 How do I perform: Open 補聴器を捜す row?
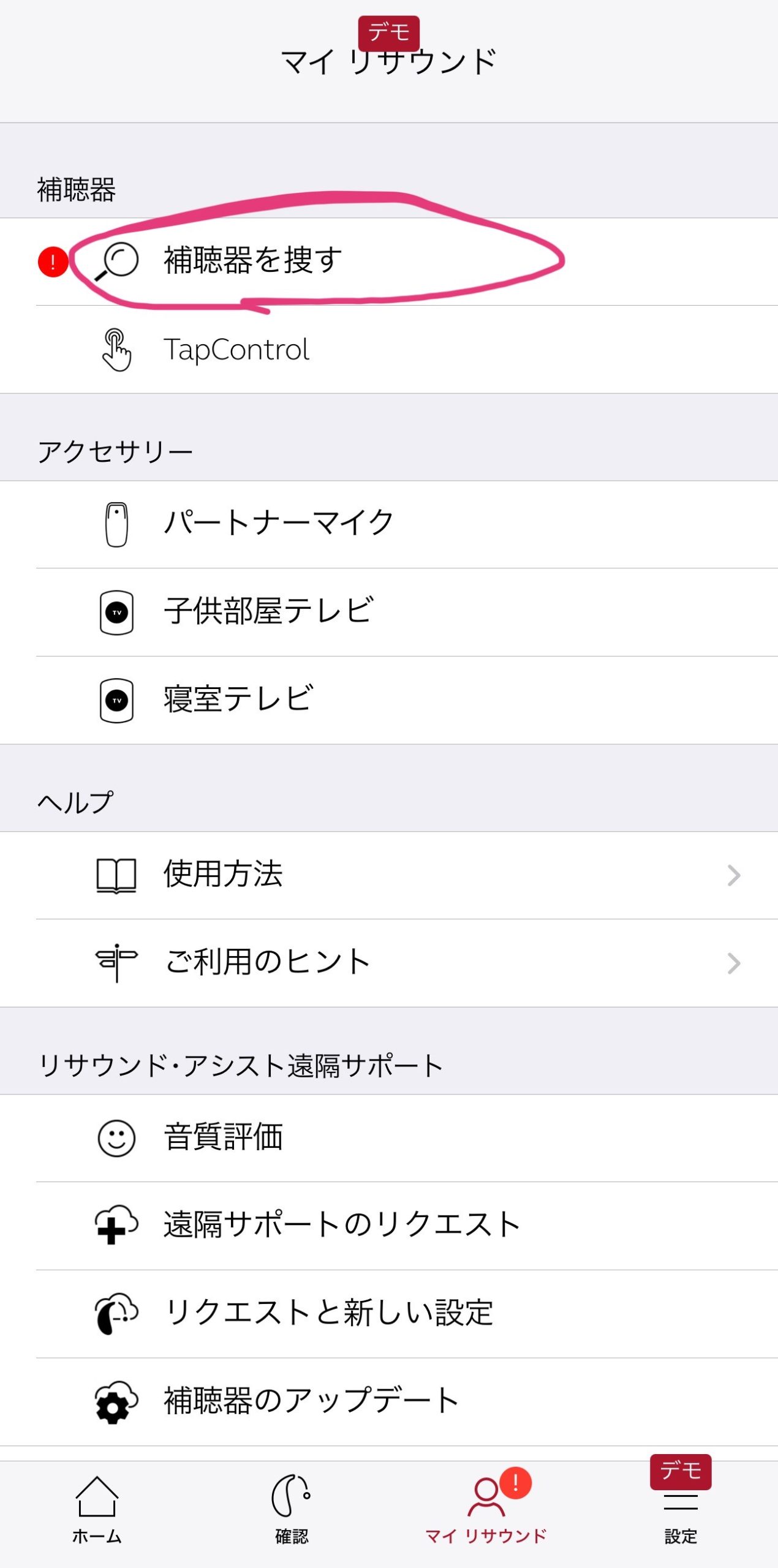click(x=389, y=262)
